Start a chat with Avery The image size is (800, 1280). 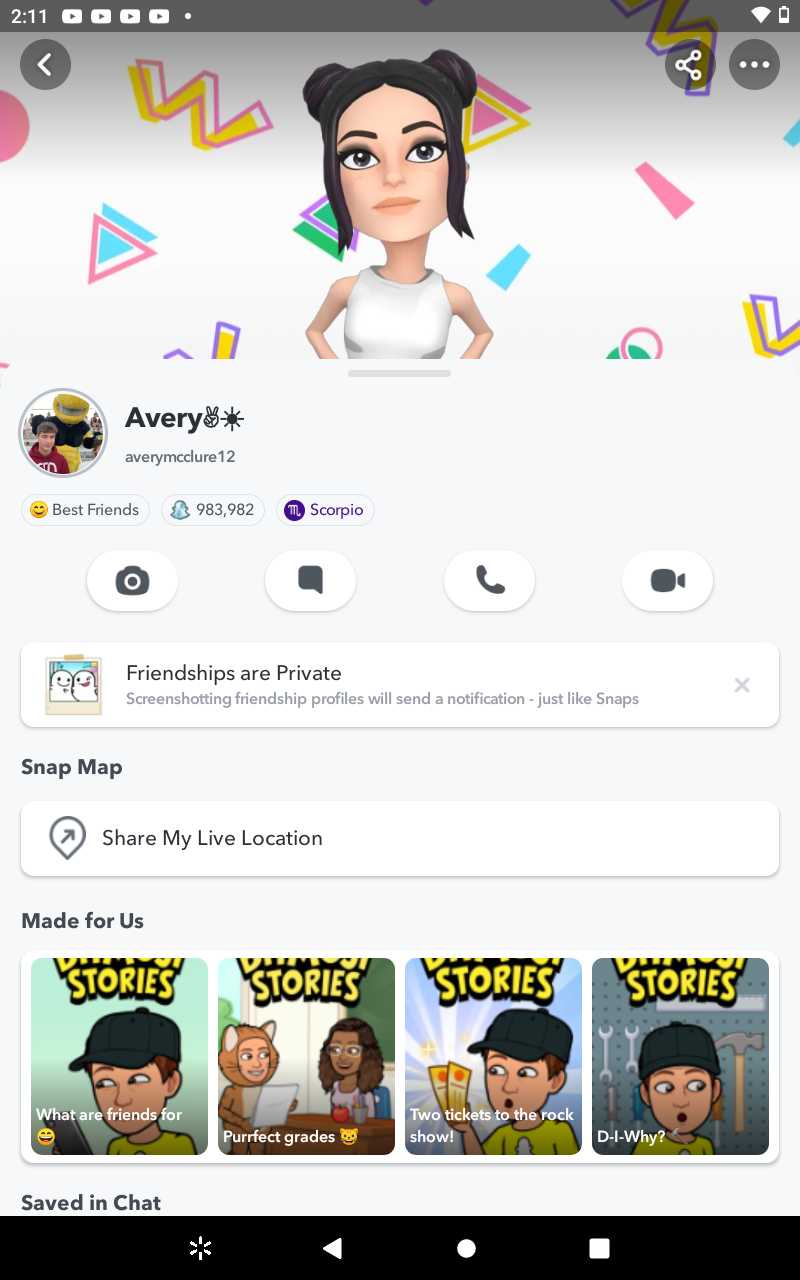pos(310,580)
